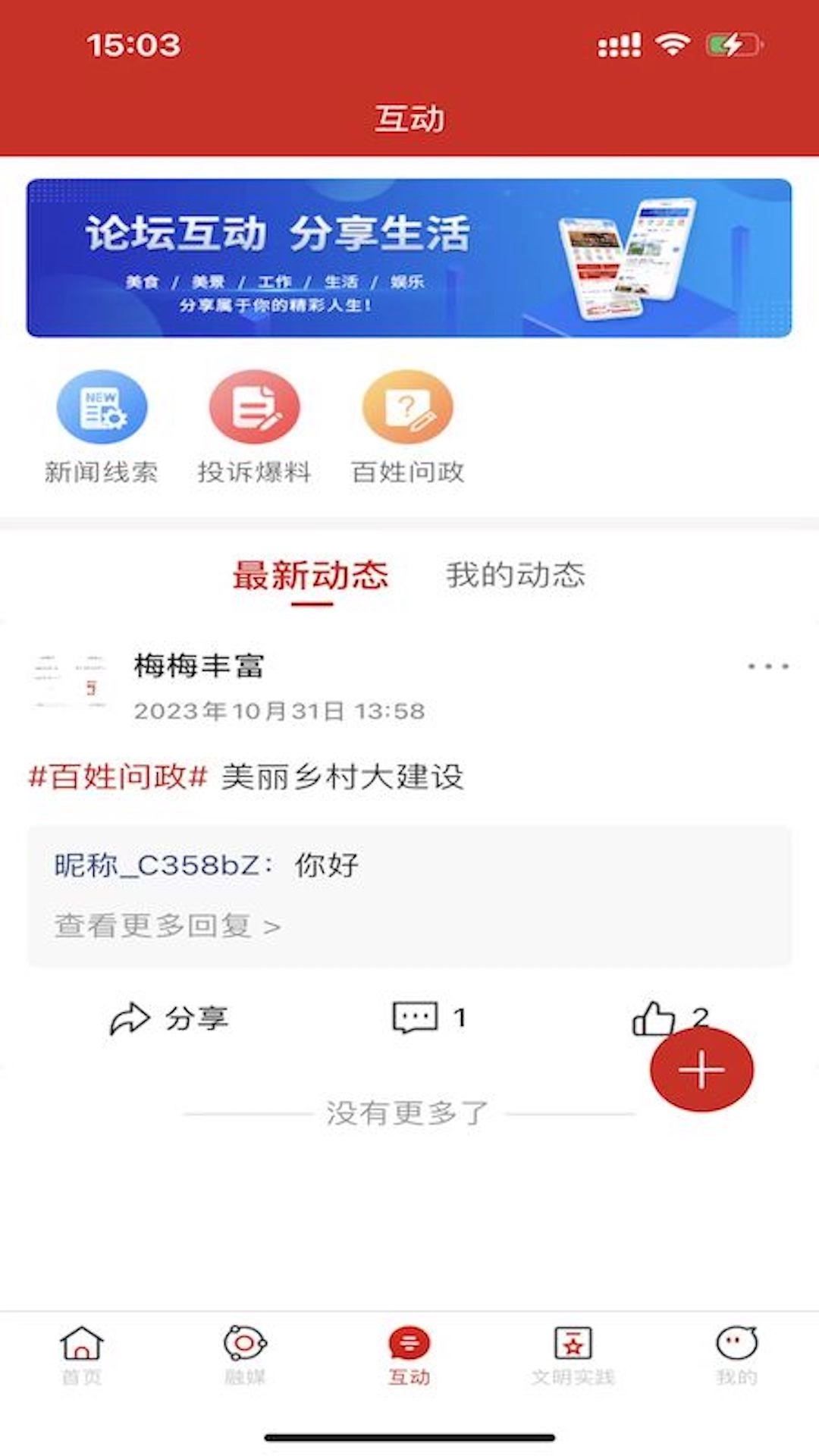The width and height of the screenshot is (819, 1456).
Task: Open user 梅梅丰富's profile name
Action: coord(200,667)
